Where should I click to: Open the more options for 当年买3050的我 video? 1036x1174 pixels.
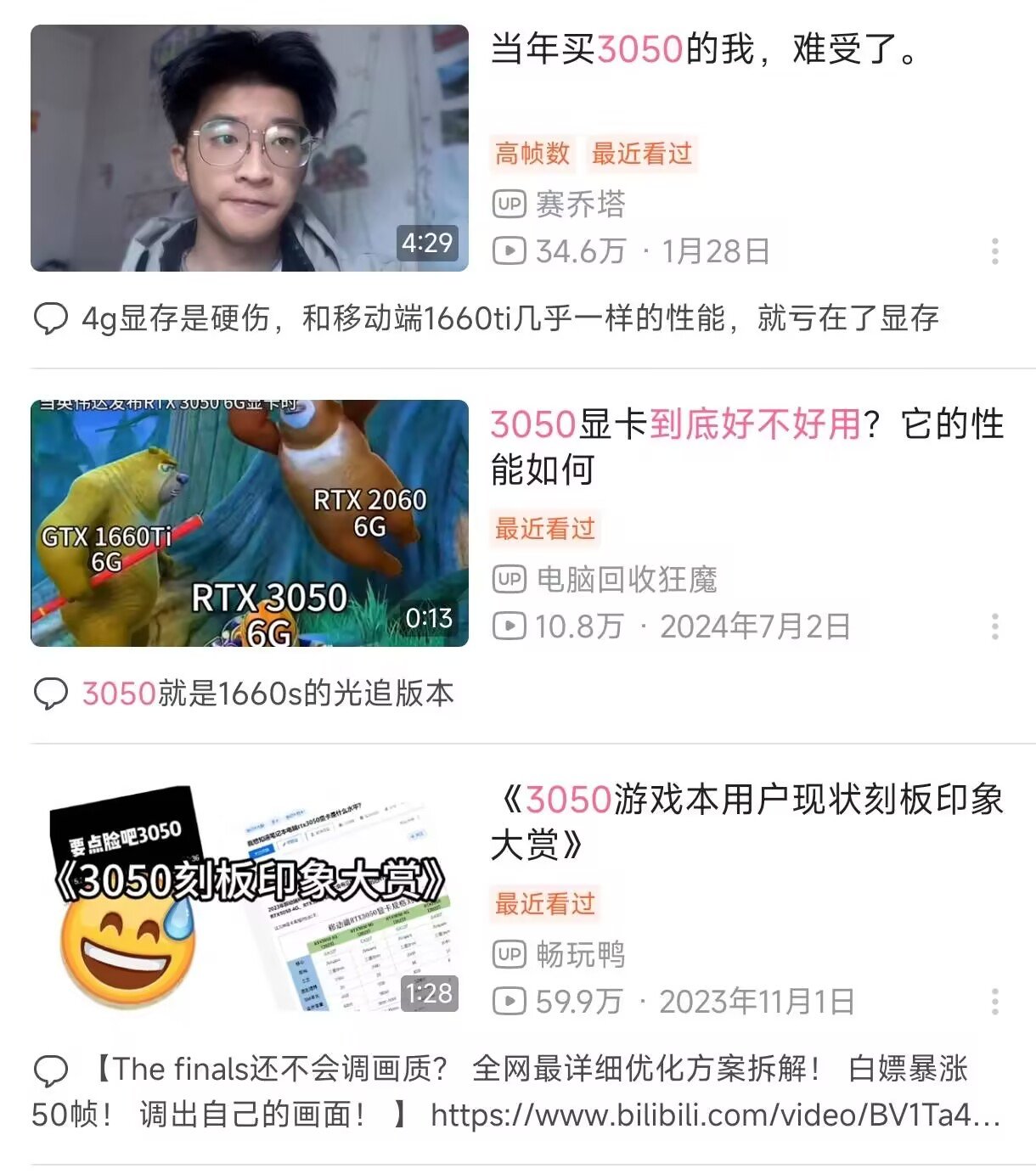[994, 251]
